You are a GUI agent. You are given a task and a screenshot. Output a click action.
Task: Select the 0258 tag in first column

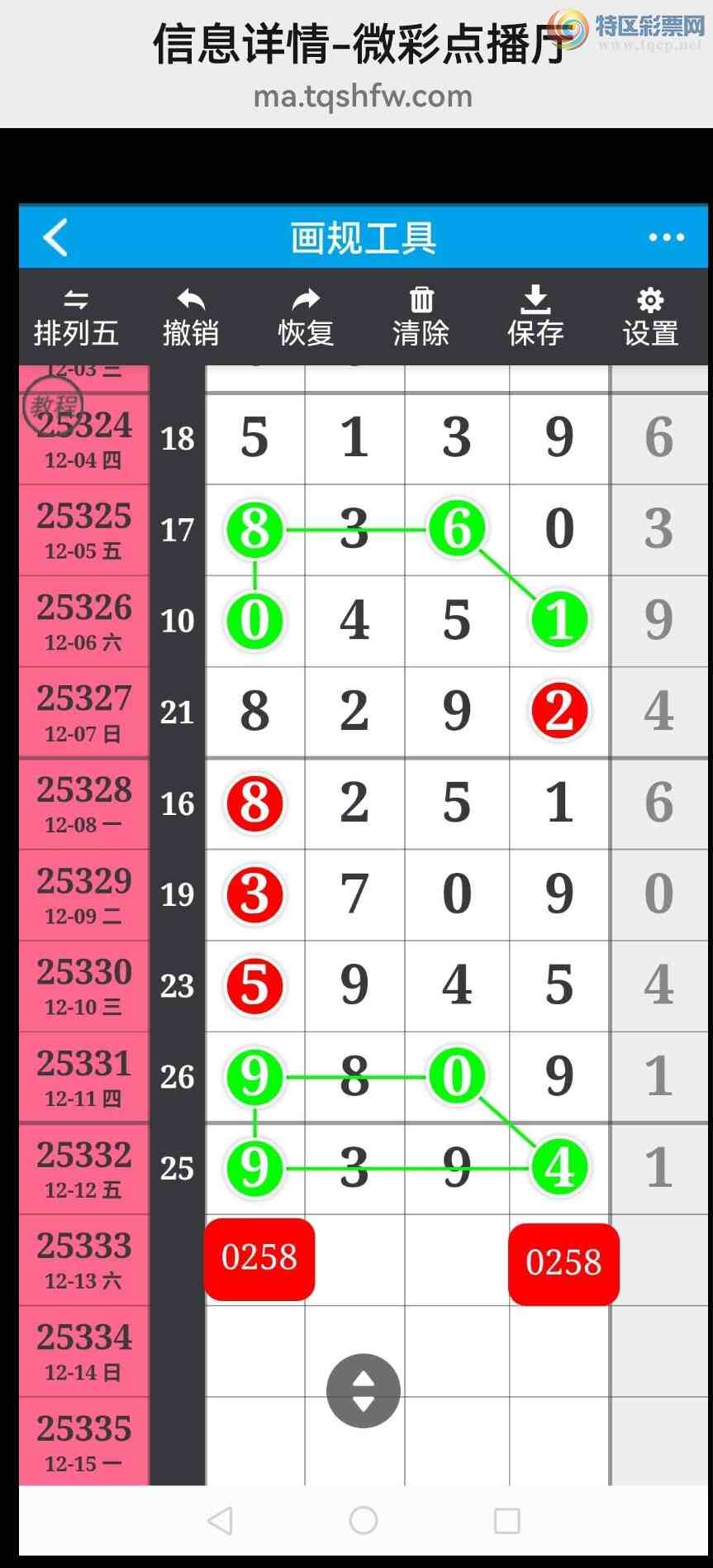click(x=259, y=1258)
